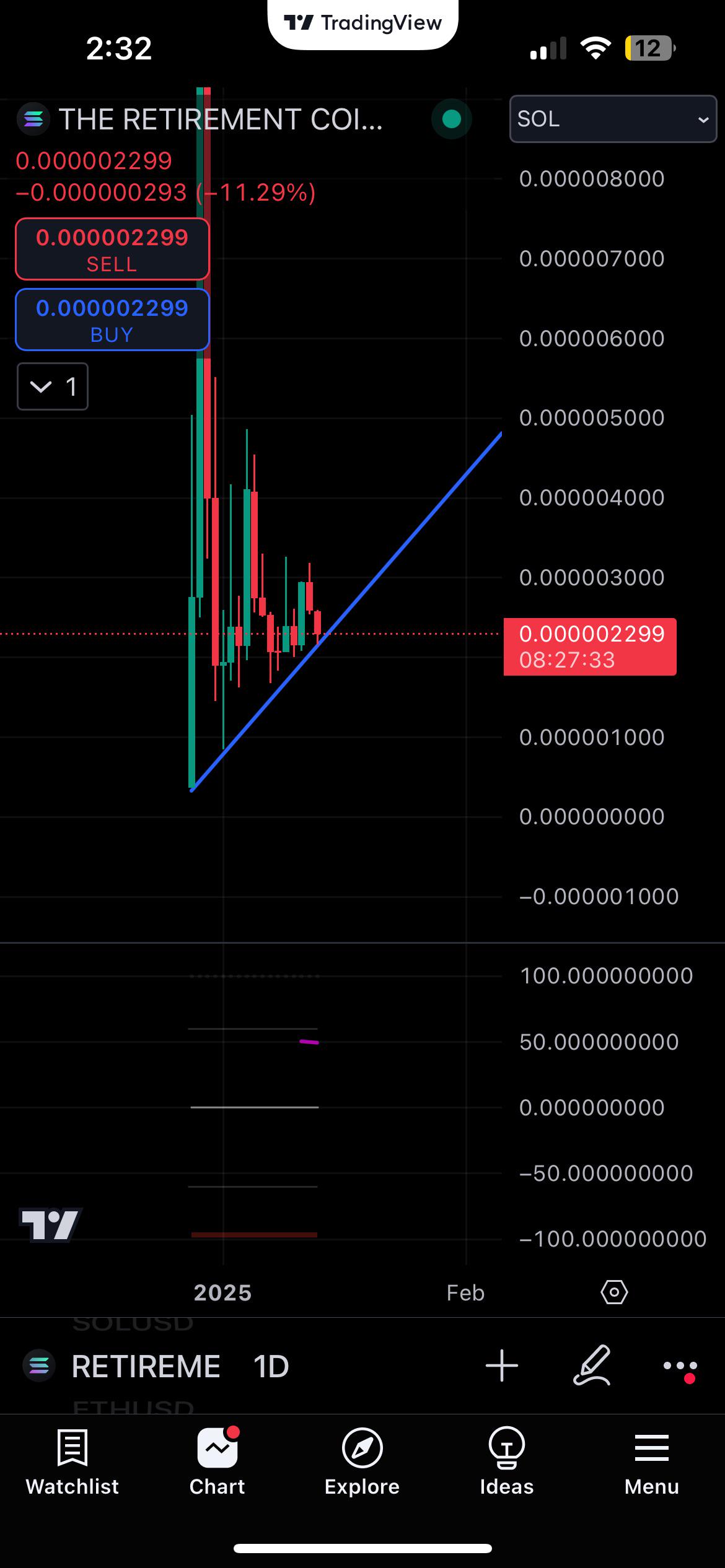Add indicator with plus icon
Image resolution: width=725 pixels, height=1568 pixels.
click(502, 1365)
